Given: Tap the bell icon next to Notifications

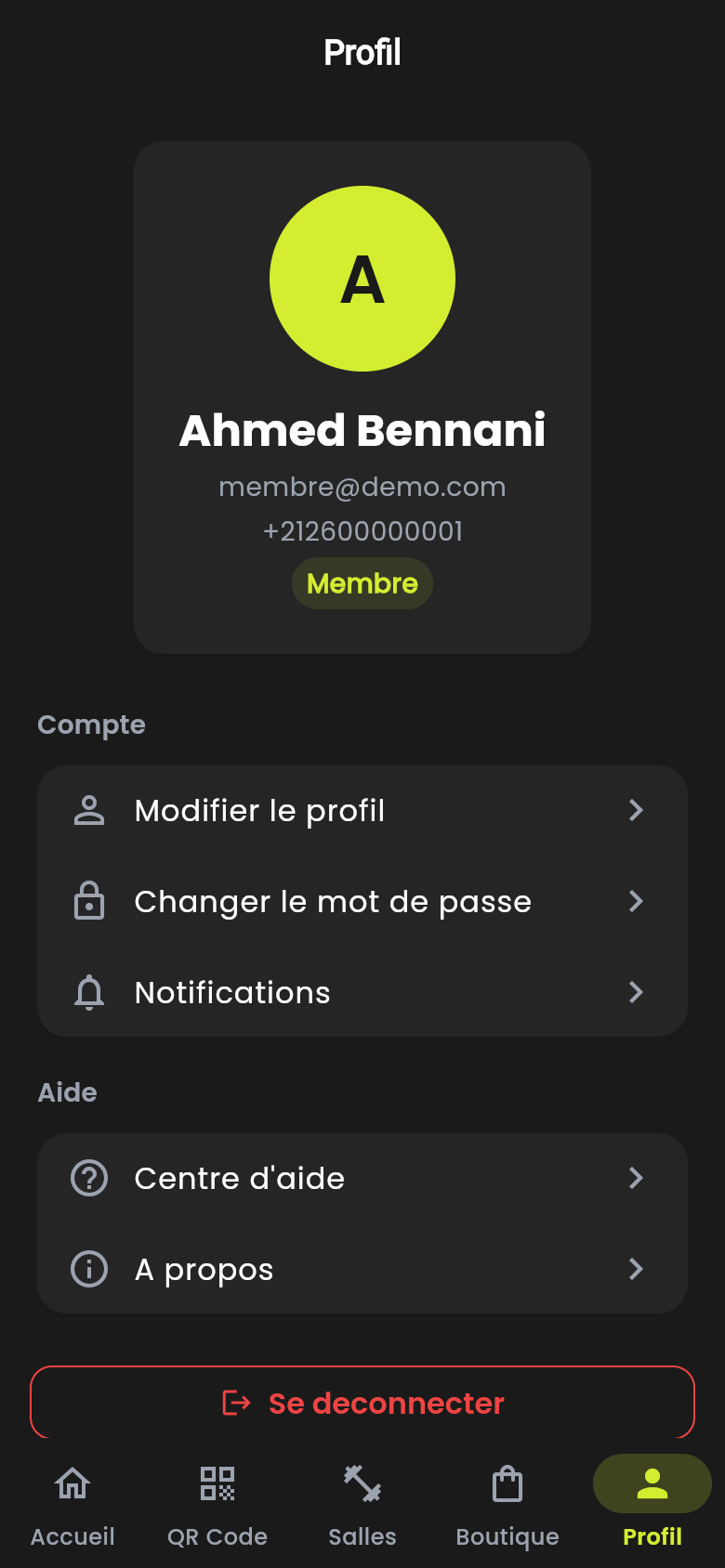Looking at the screenshot, I should click(88, 992).
